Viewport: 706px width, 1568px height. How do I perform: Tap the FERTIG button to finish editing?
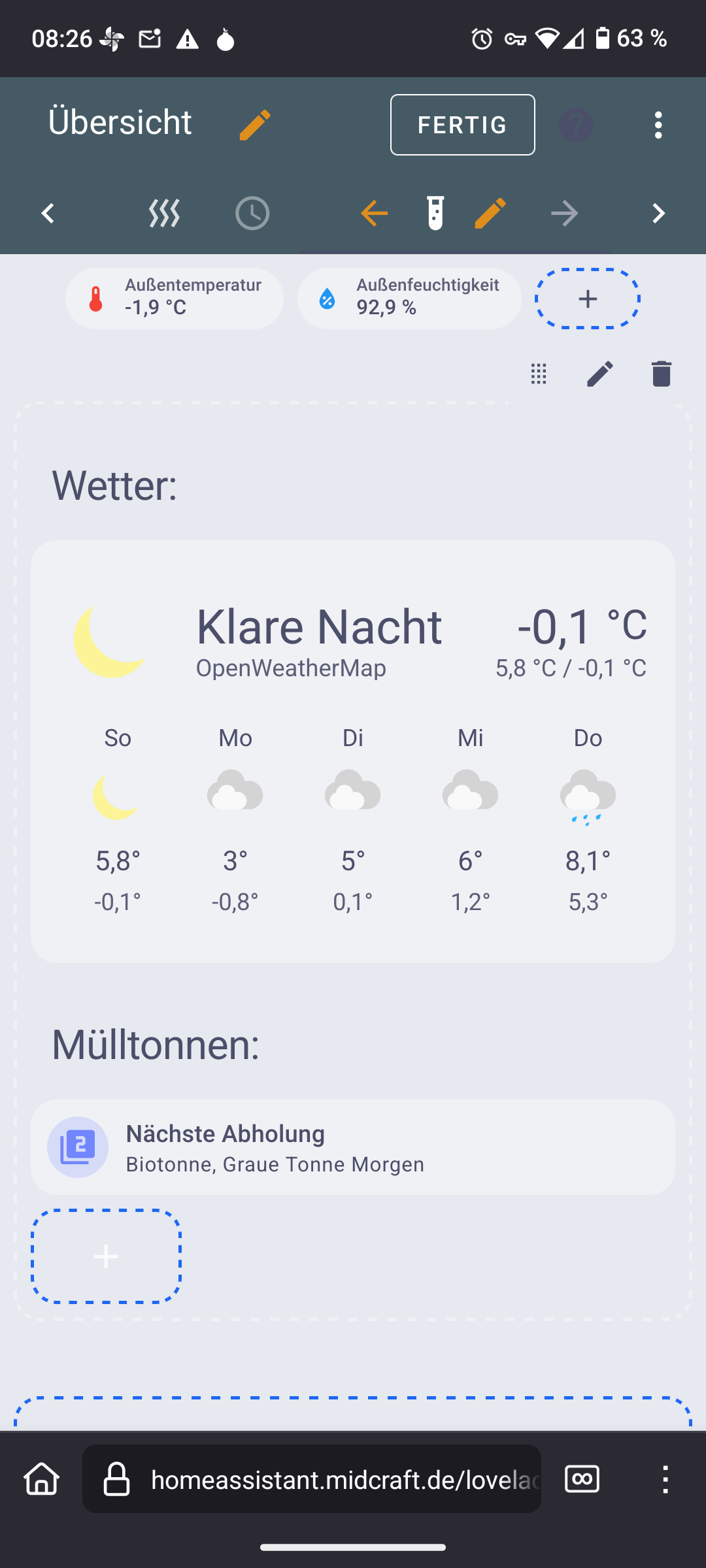tap(462, 125)
